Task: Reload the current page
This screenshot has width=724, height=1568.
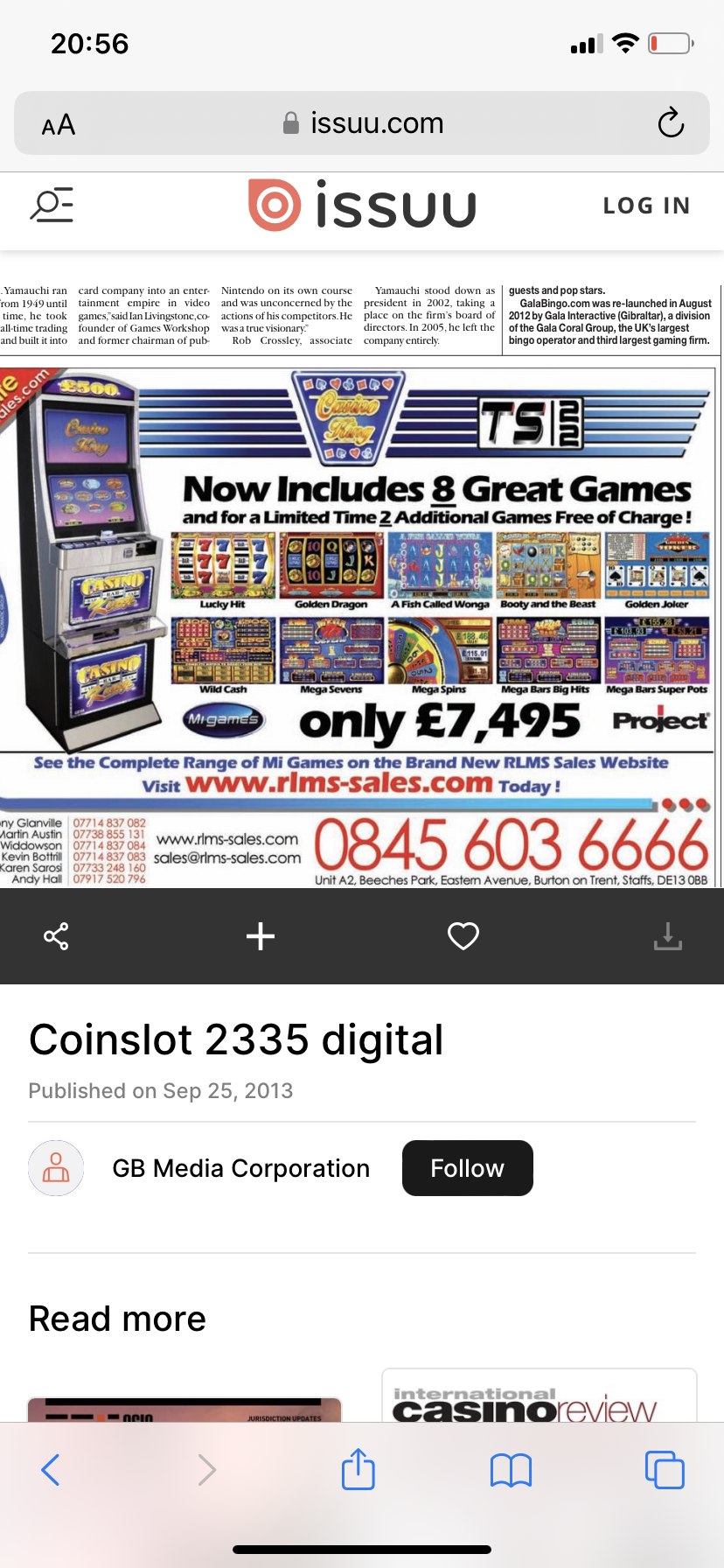Action: 671,123
